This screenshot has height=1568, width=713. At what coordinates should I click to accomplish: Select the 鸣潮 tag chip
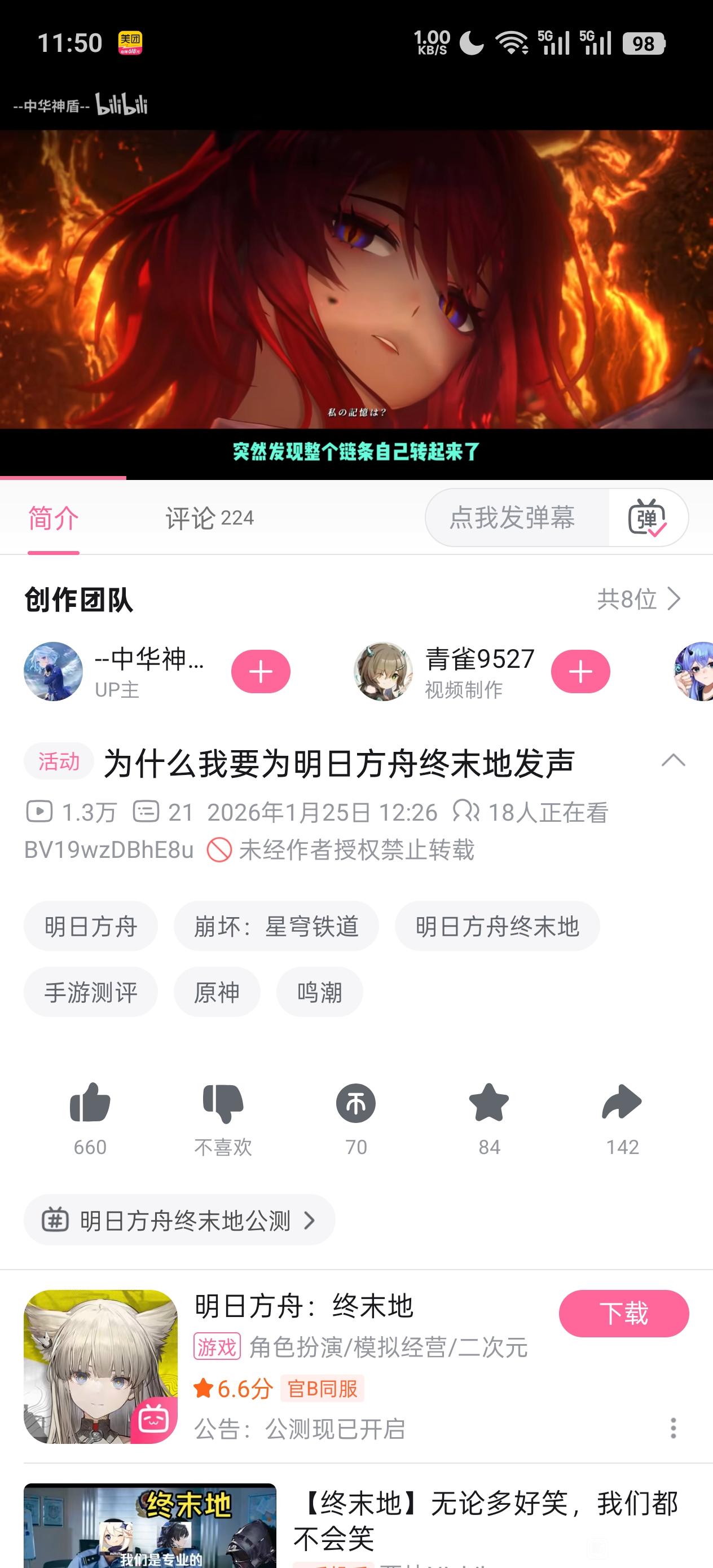(320, 992)
